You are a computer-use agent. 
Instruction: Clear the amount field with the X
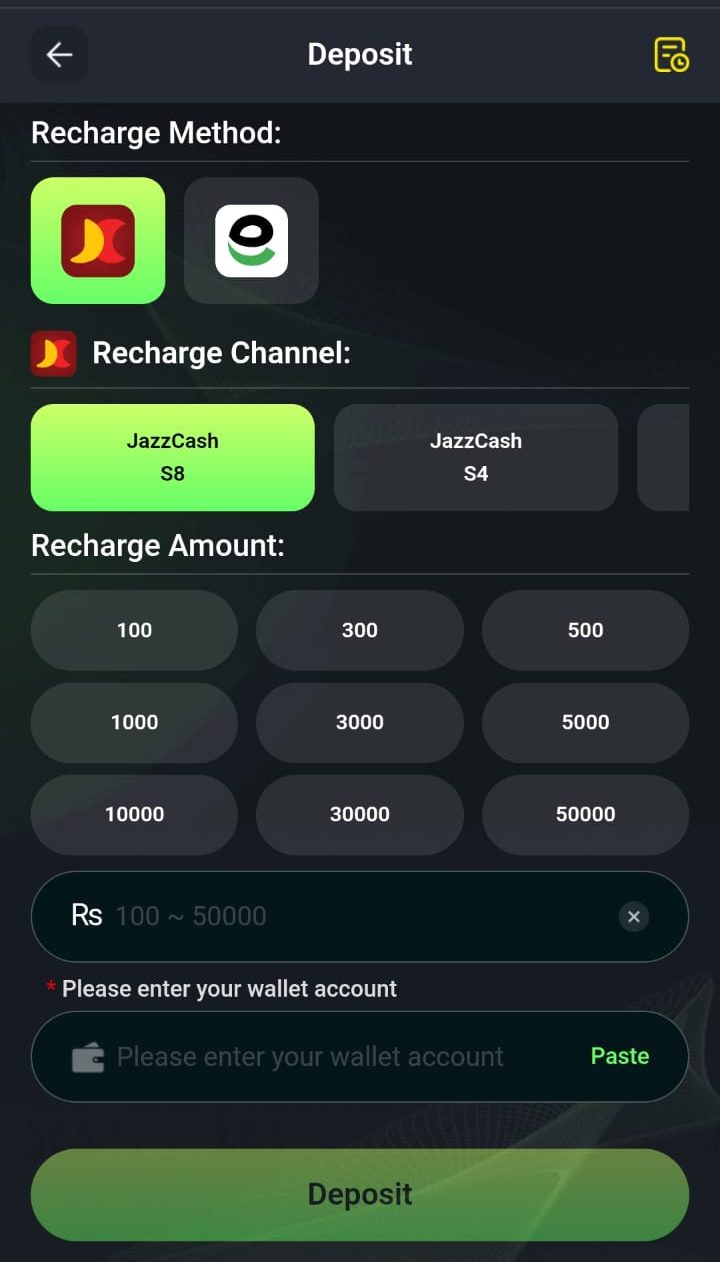(x=633, y=916)
